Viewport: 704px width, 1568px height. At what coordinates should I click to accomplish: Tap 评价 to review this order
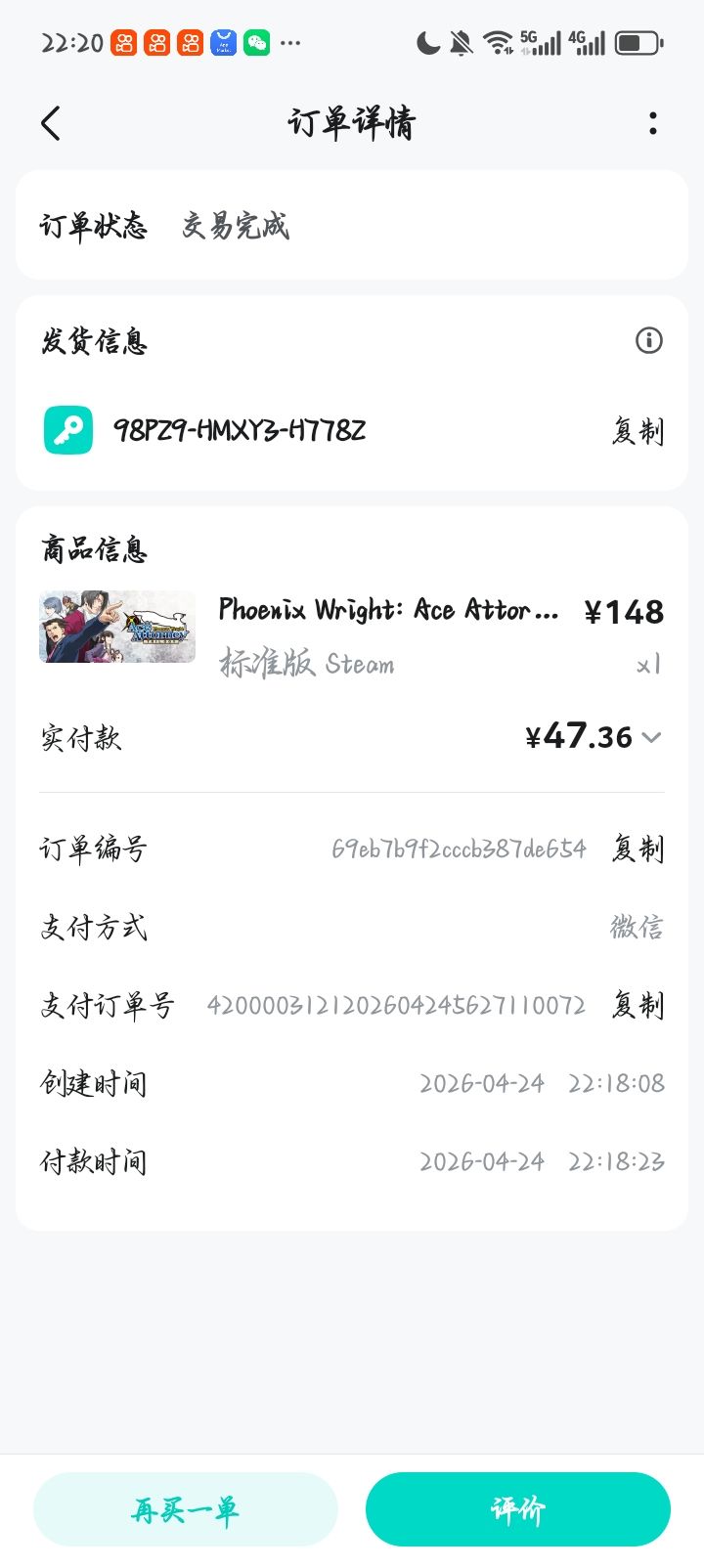(x=518, y=1509)
